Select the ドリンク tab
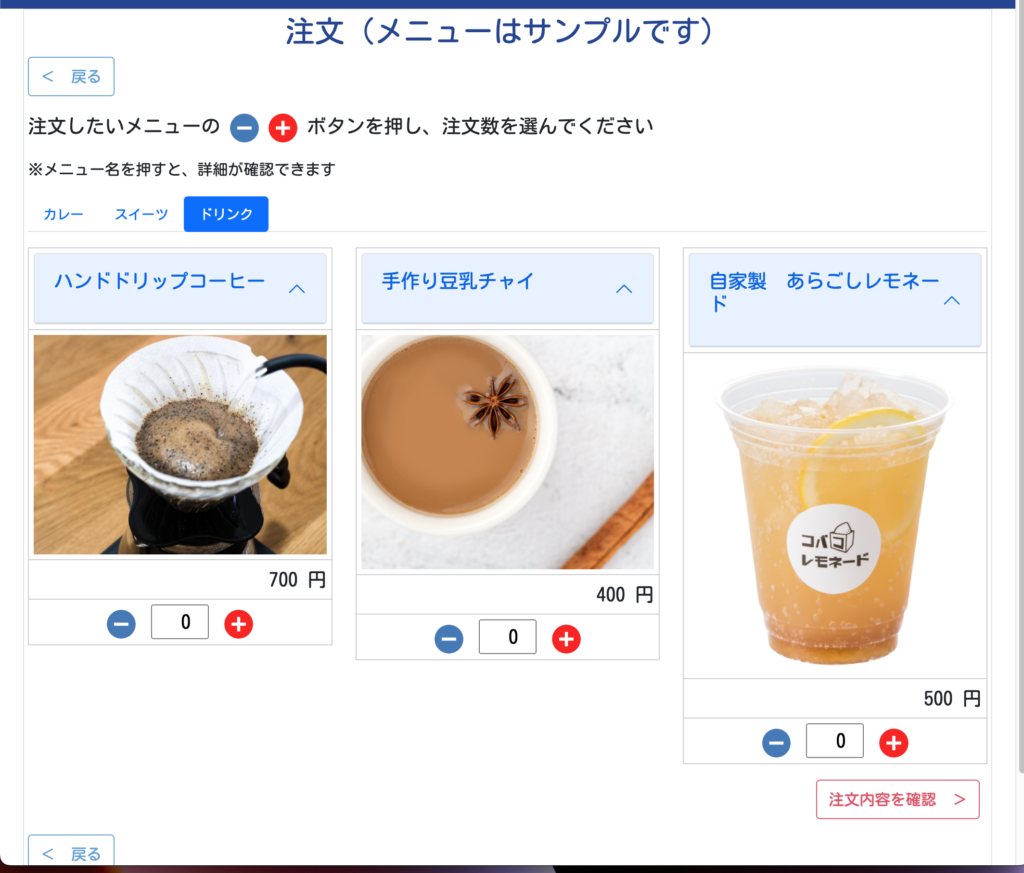Viewport: 1024px width, 873px height. pyautogui.click(x=226, y=214)
